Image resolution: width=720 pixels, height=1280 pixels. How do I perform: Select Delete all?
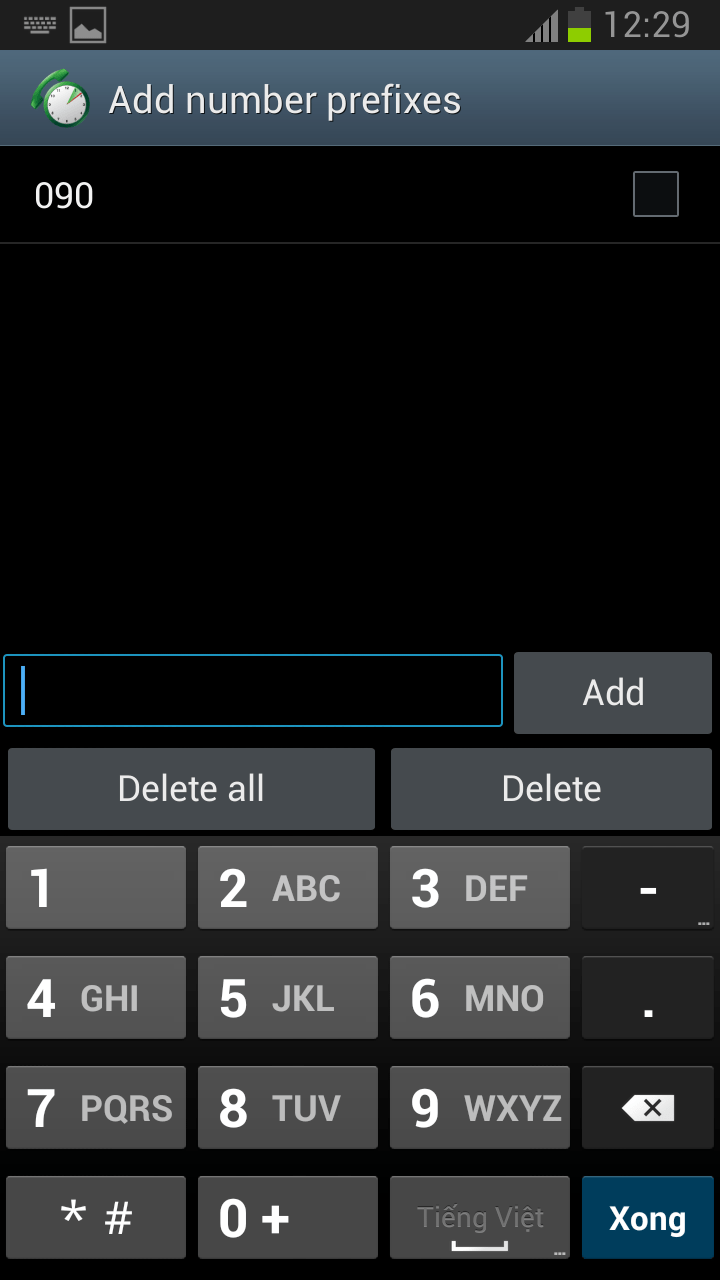[x=191, y=788]
